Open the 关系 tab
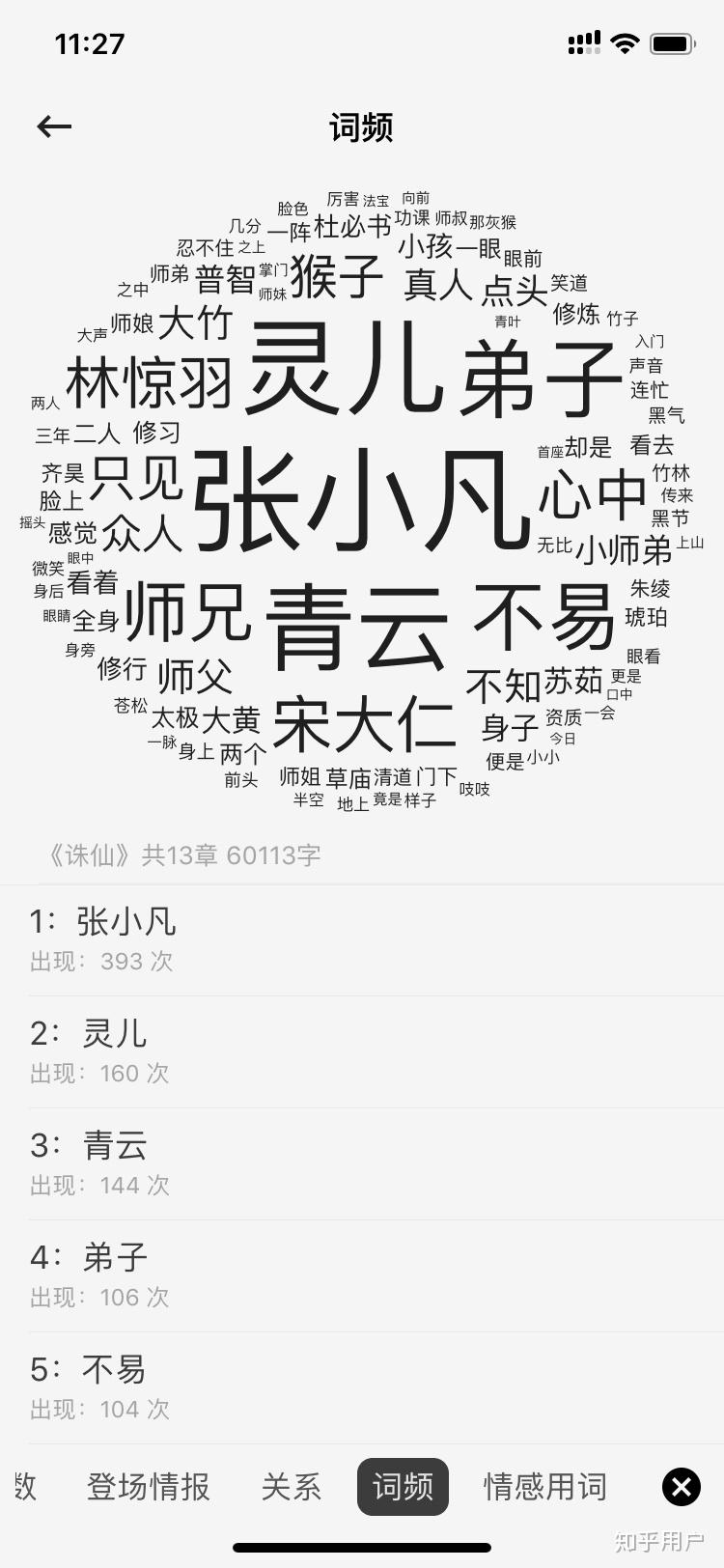724x1568 pixels. [x=292, y=1487]
